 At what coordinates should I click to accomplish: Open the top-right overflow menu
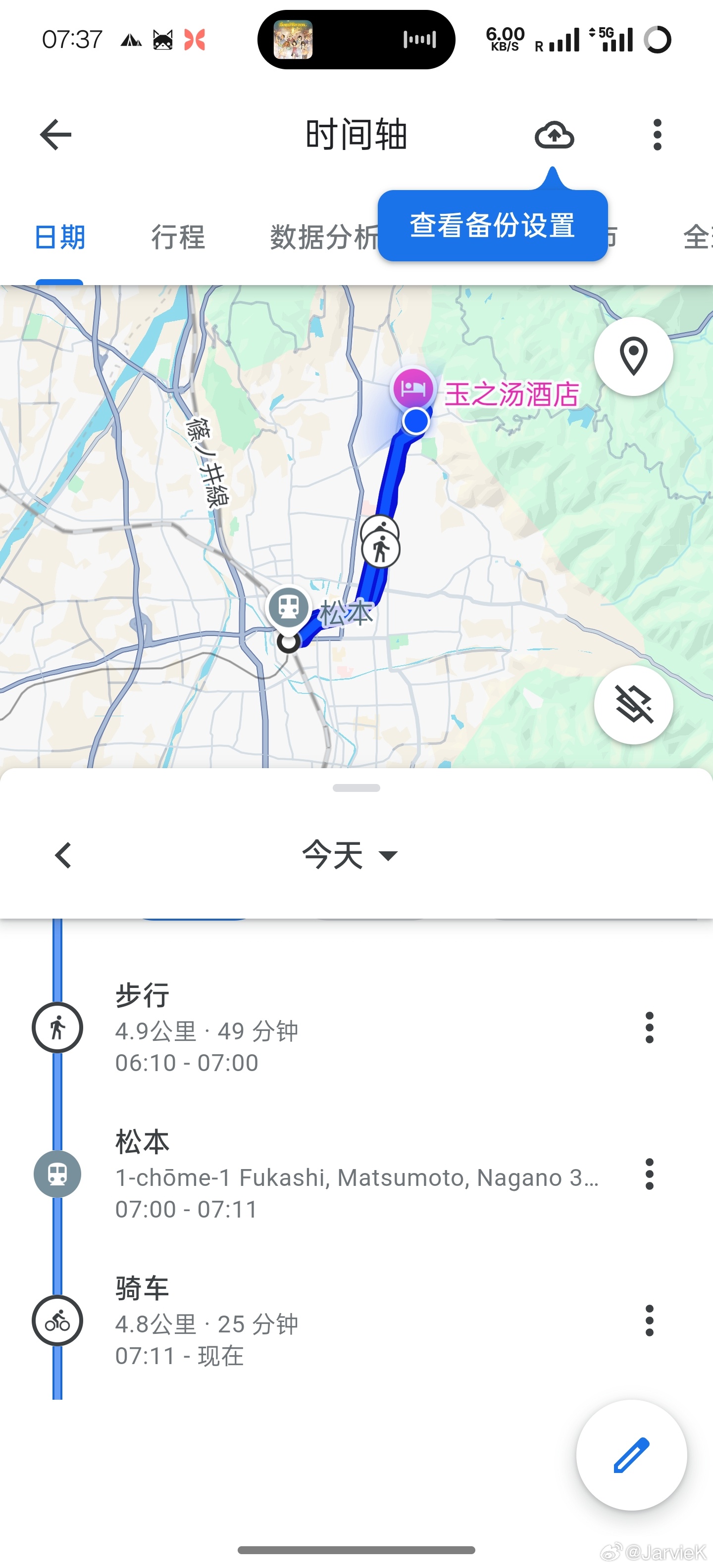657,135
